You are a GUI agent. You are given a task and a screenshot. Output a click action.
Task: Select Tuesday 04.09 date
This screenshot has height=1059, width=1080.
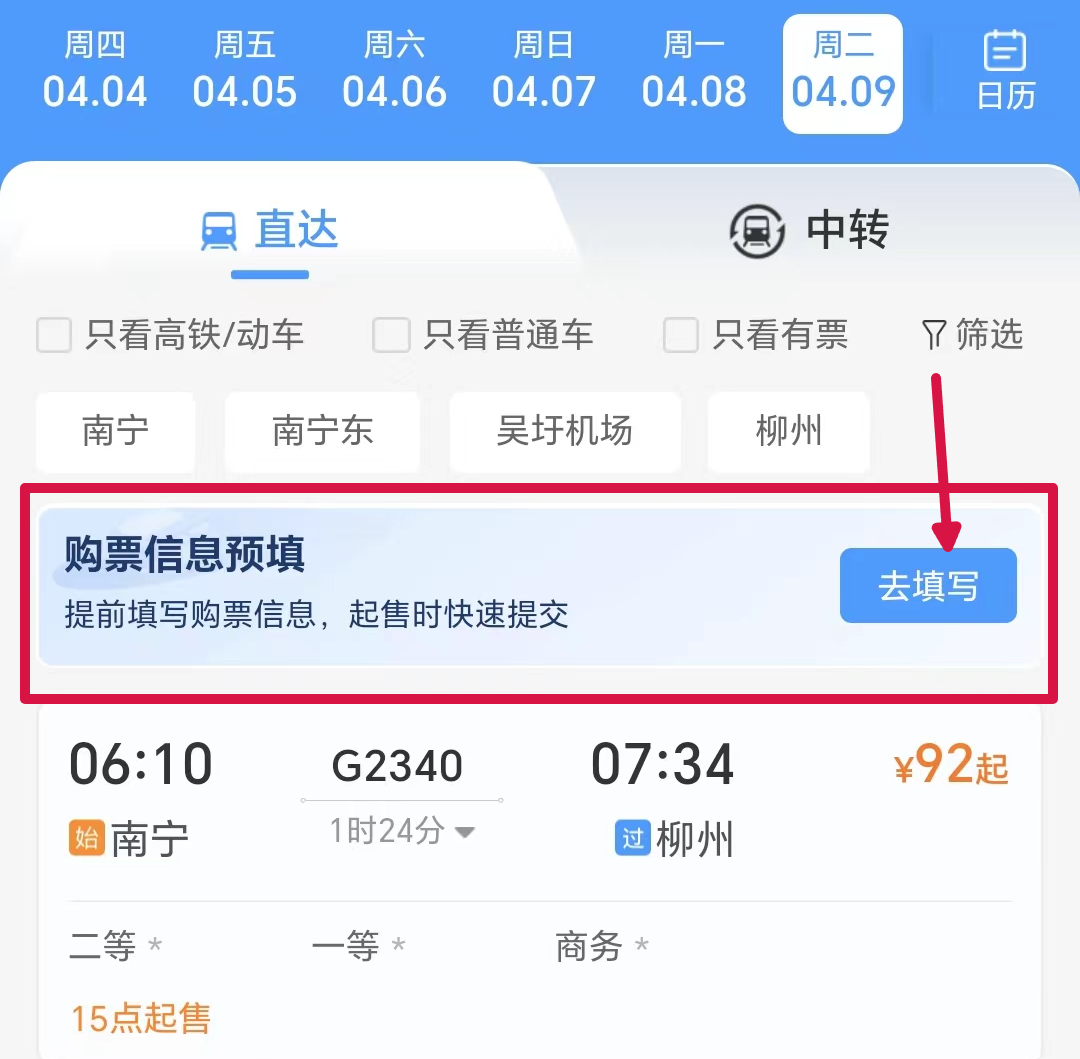coord(843,72)
